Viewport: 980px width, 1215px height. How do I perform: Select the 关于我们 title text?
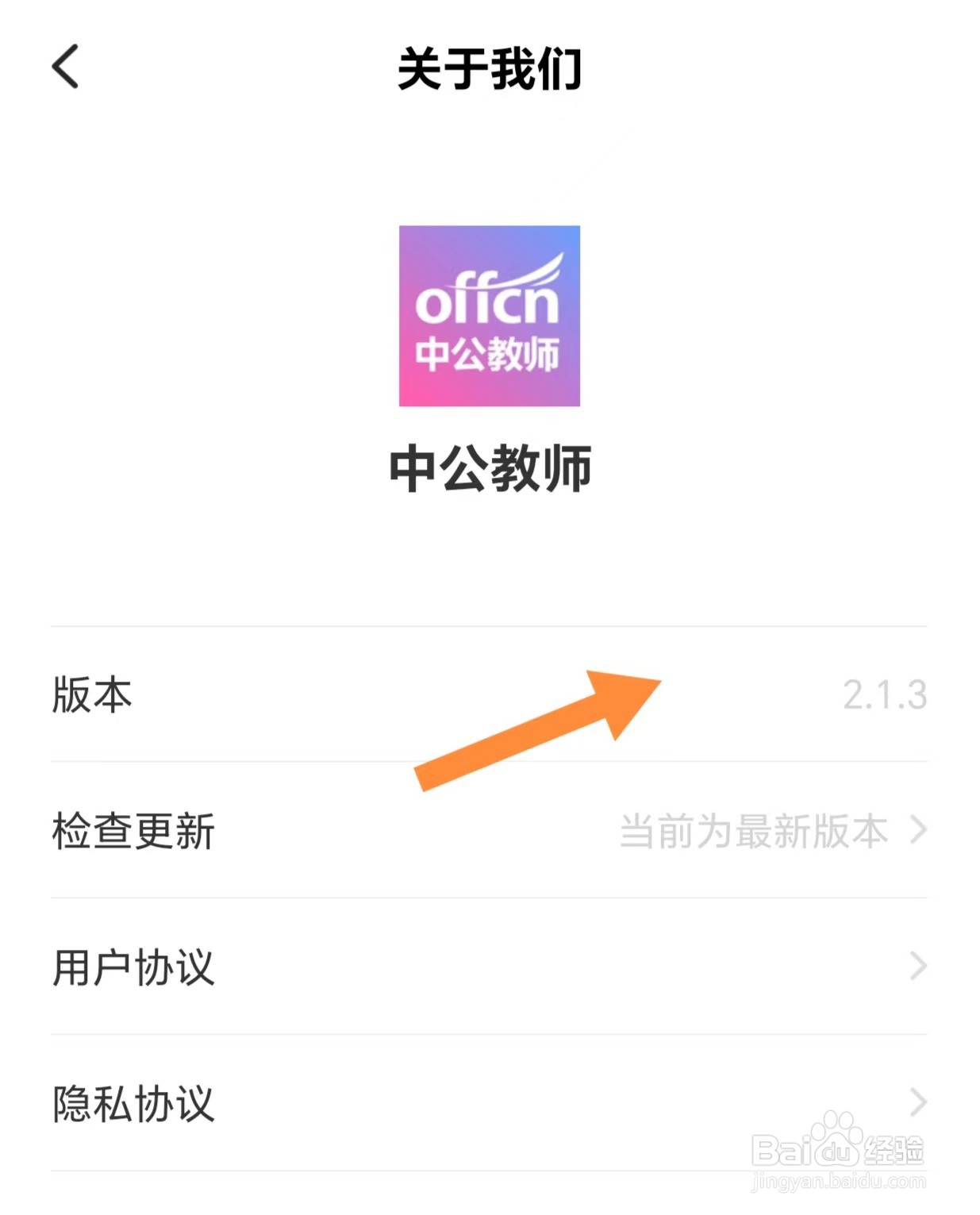click(x=490, y=67)
